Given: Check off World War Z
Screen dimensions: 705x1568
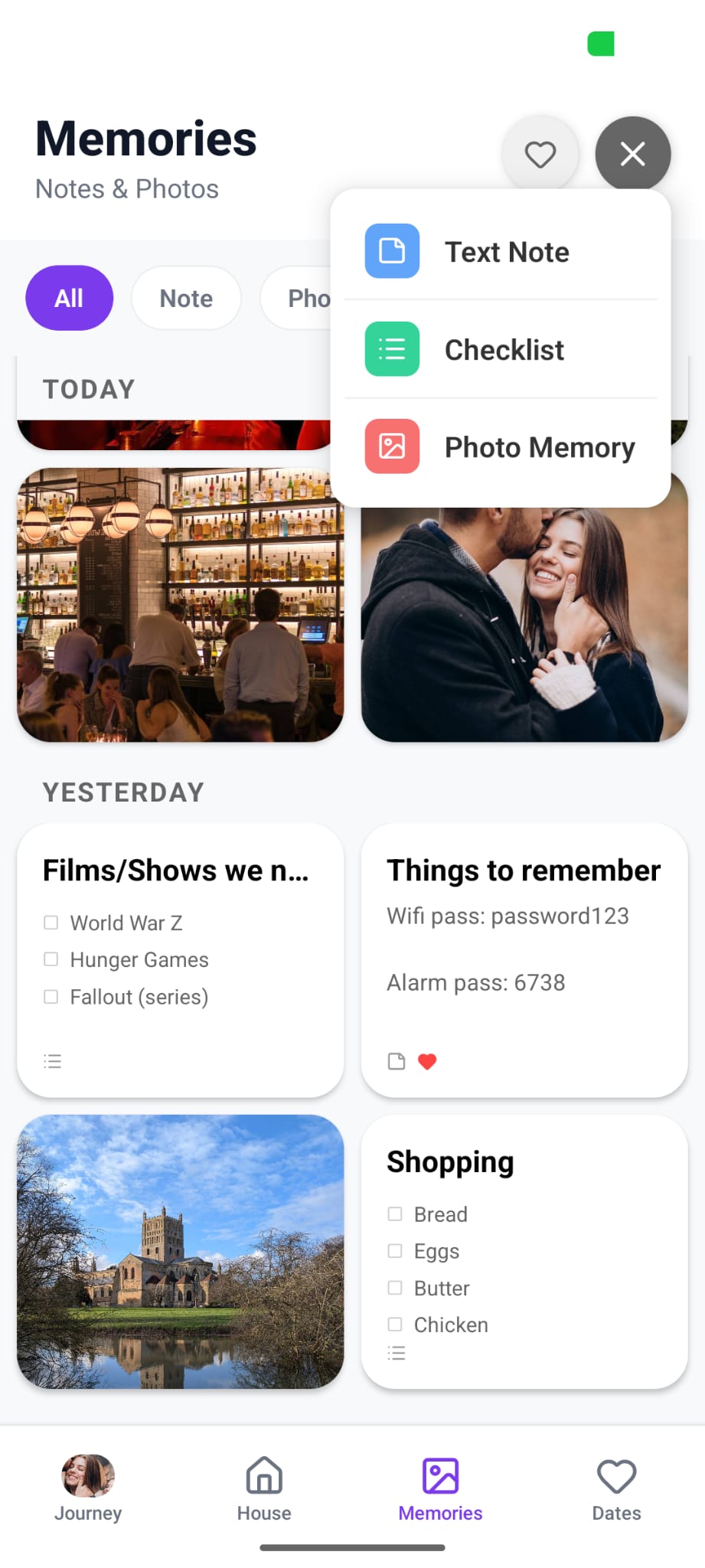Looking at the screenshot, I should pyautogui.click(x=51, y=923).
